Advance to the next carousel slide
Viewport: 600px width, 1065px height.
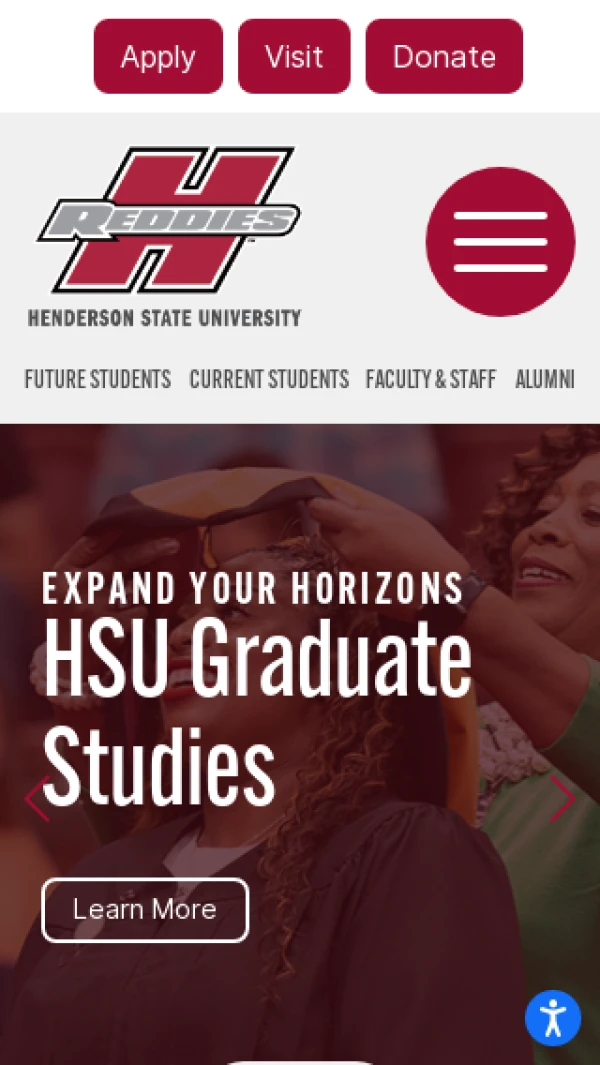pyautogui.click(x=563, y=798)
